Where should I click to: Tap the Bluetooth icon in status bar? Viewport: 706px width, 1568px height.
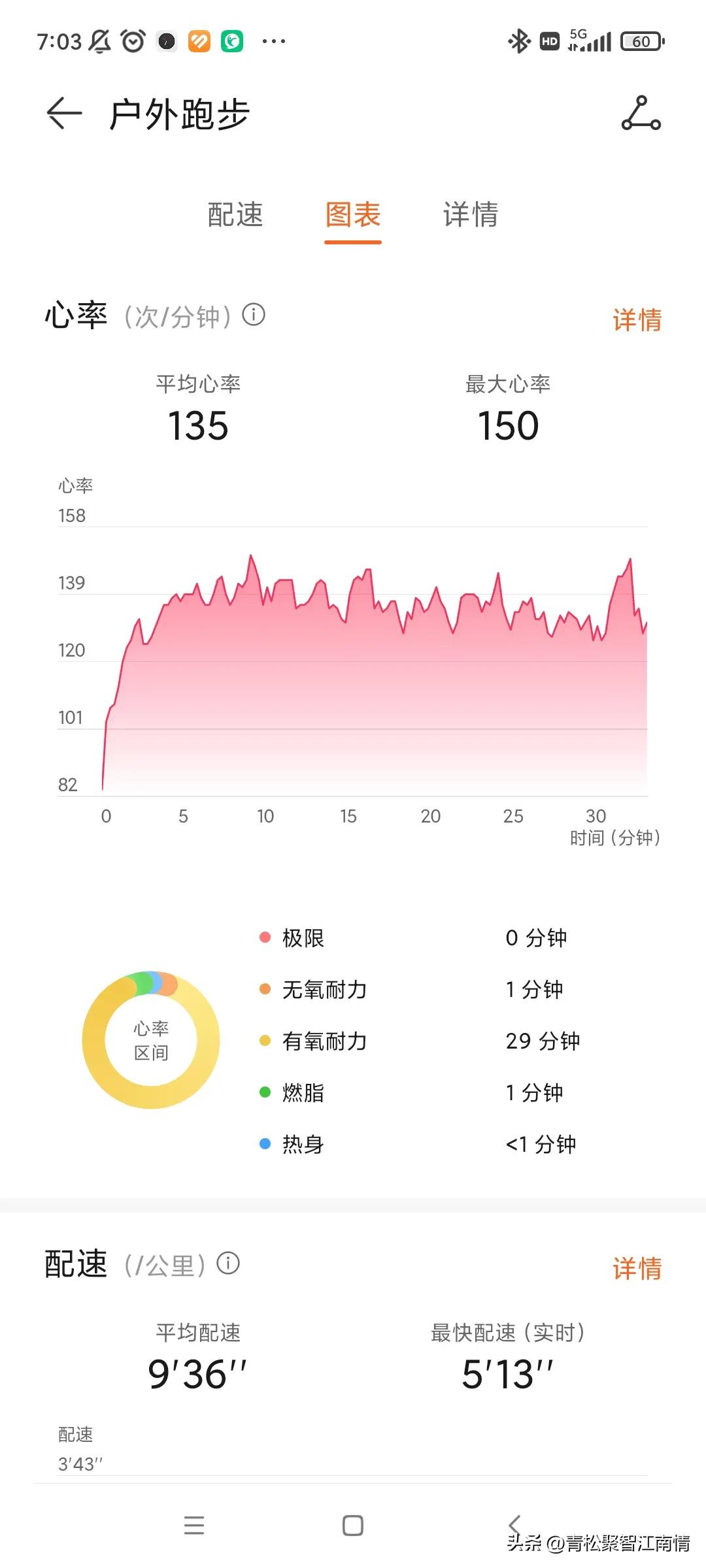(518, 41)
